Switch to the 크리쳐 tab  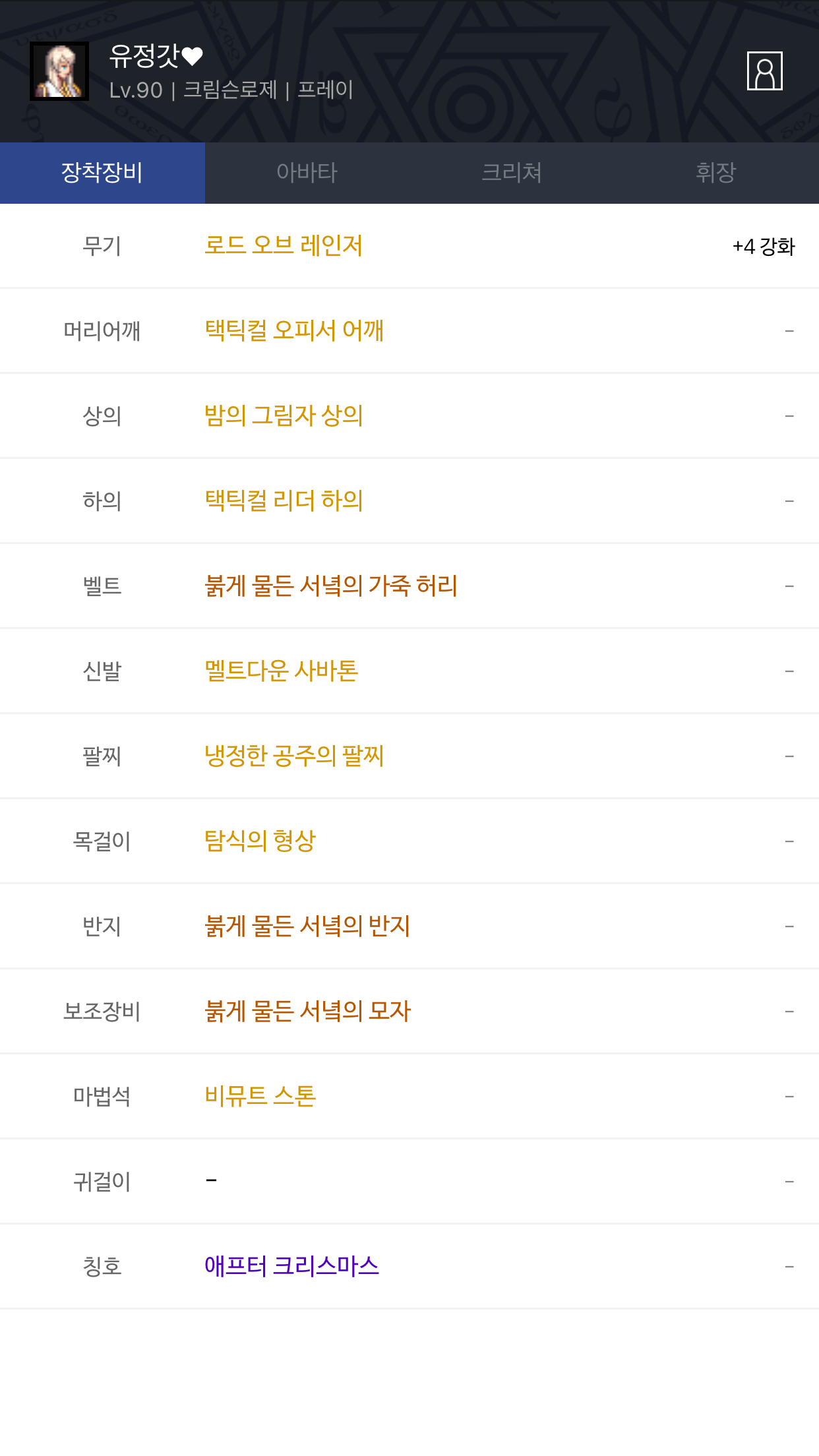click(512, 173)
